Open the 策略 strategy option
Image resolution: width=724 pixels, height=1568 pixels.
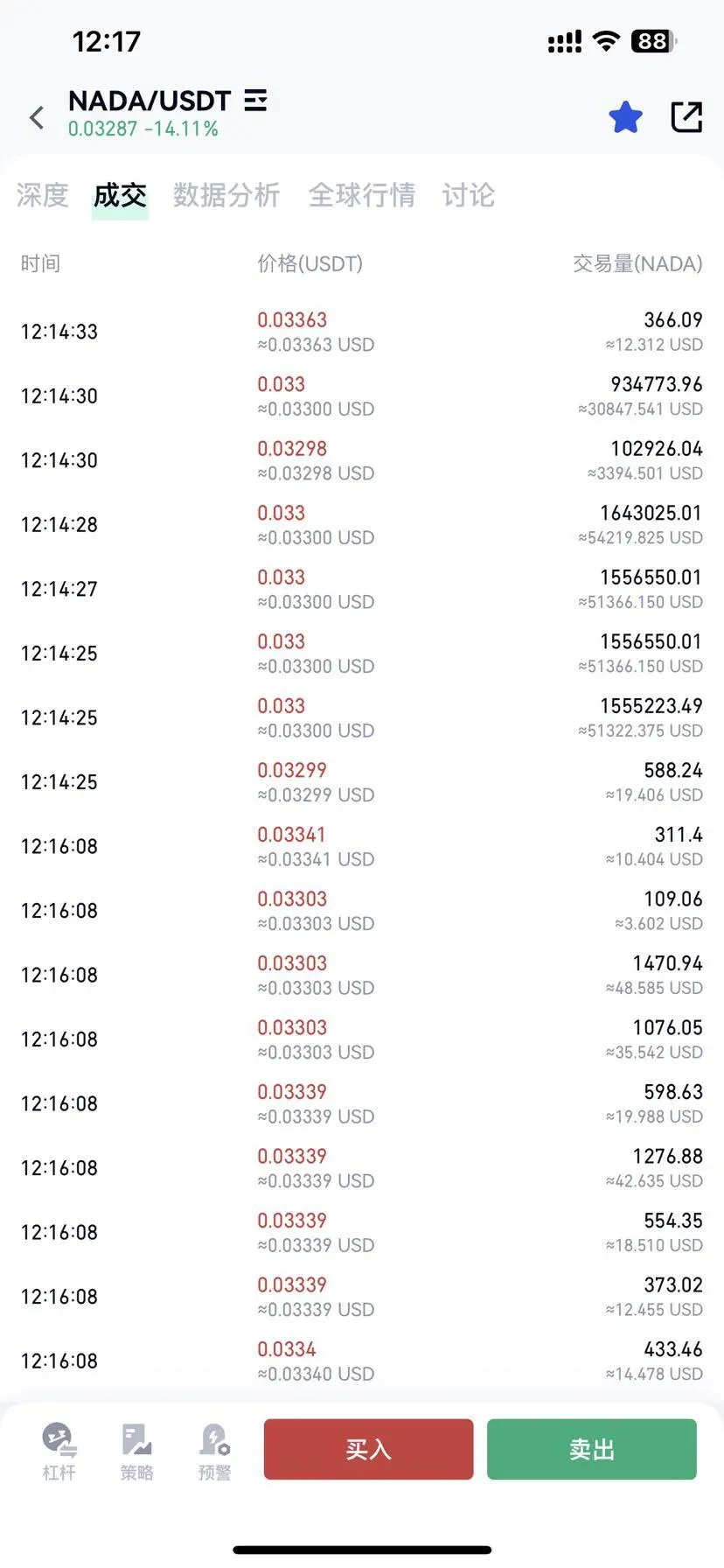tap(136, 1452)
